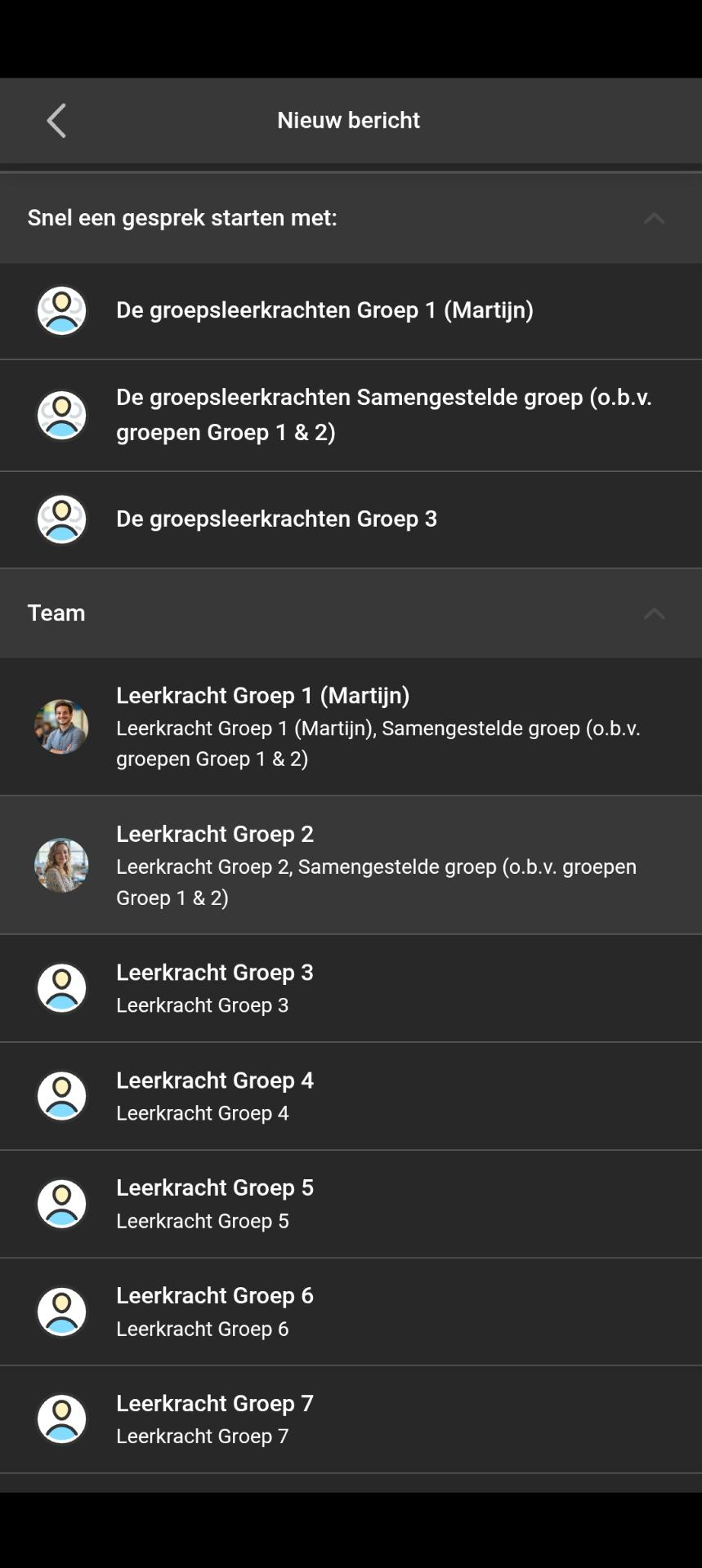702x1568 pixels.
Task: Choose Leerkracht Groep 7 as recipient
Action: tap(351, 1419)
